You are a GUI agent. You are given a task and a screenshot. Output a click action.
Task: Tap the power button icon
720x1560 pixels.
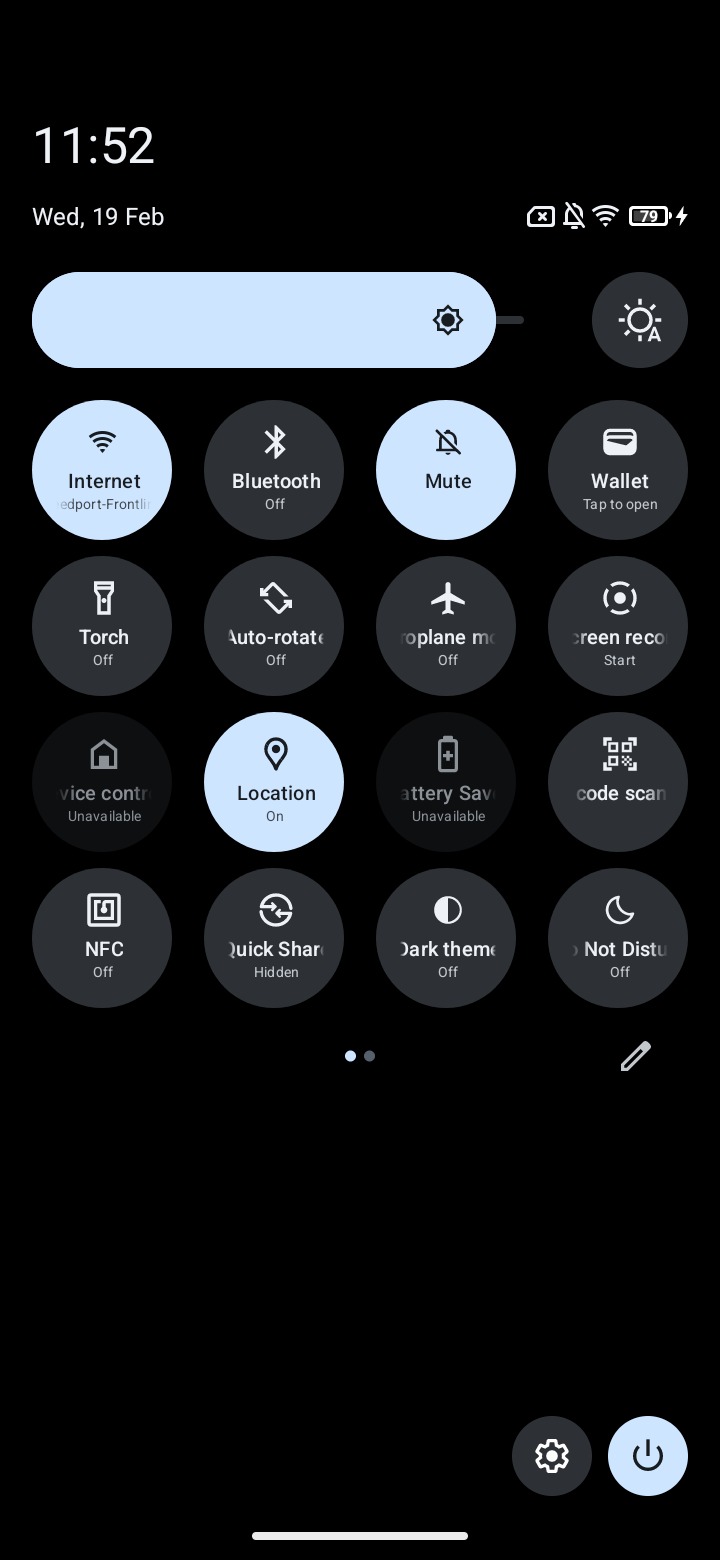(646, 1455)
